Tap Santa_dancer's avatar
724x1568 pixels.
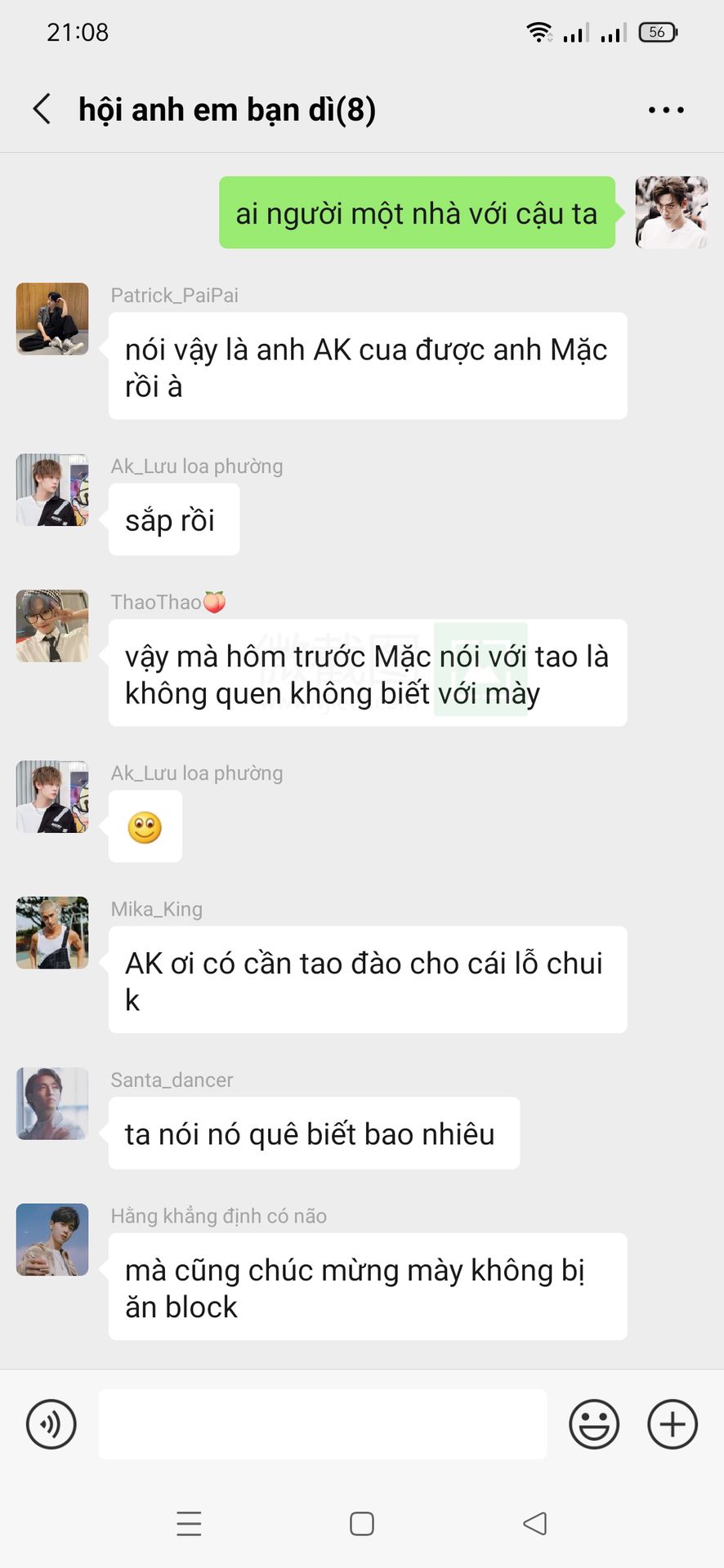tap(52, 1103)
